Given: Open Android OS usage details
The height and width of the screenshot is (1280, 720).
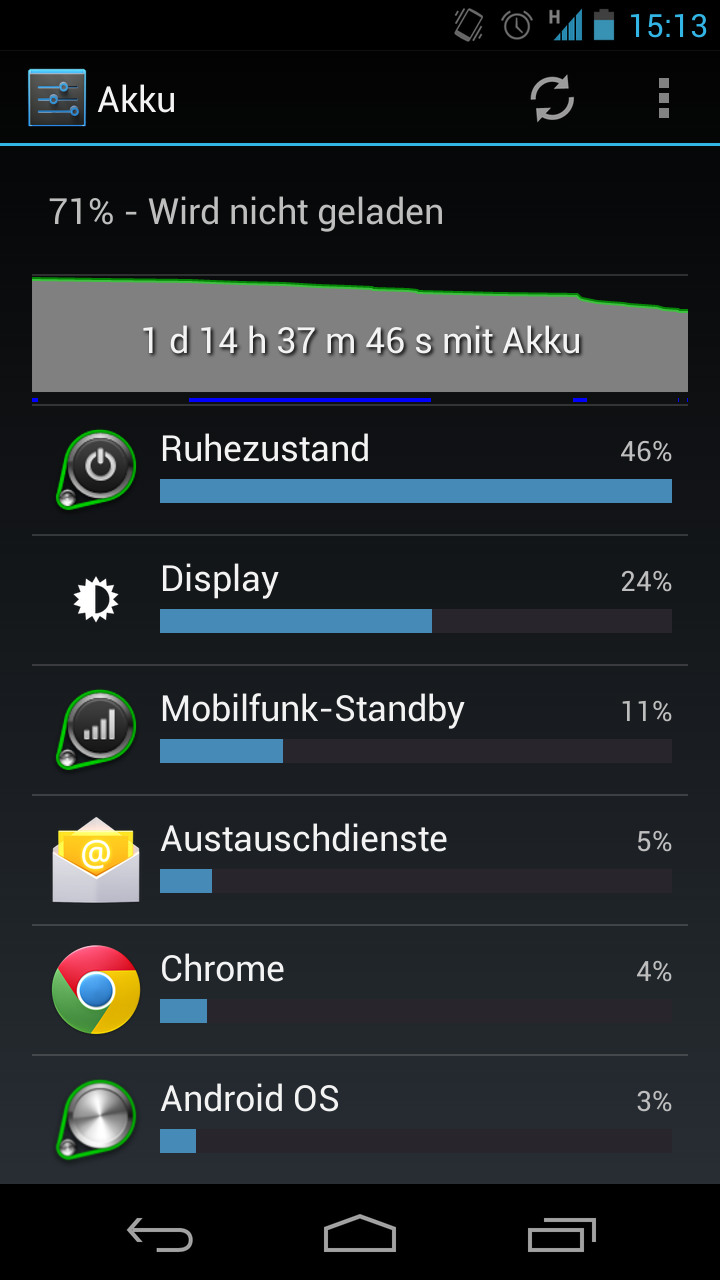Looking at the screenshot, I should [x=360, y=1120].
